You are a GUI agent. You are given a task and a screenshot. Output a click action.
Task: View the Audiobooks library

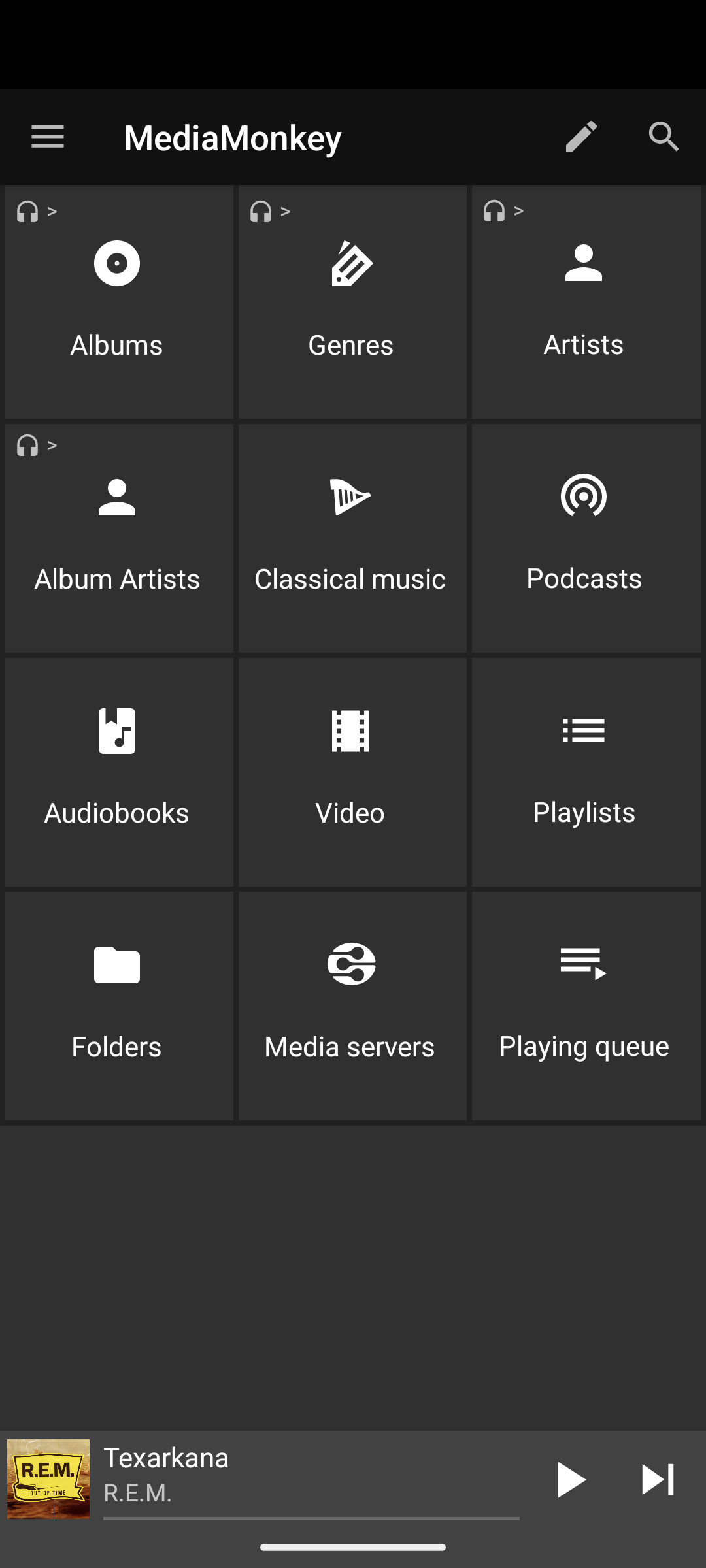tap(118, 772)
